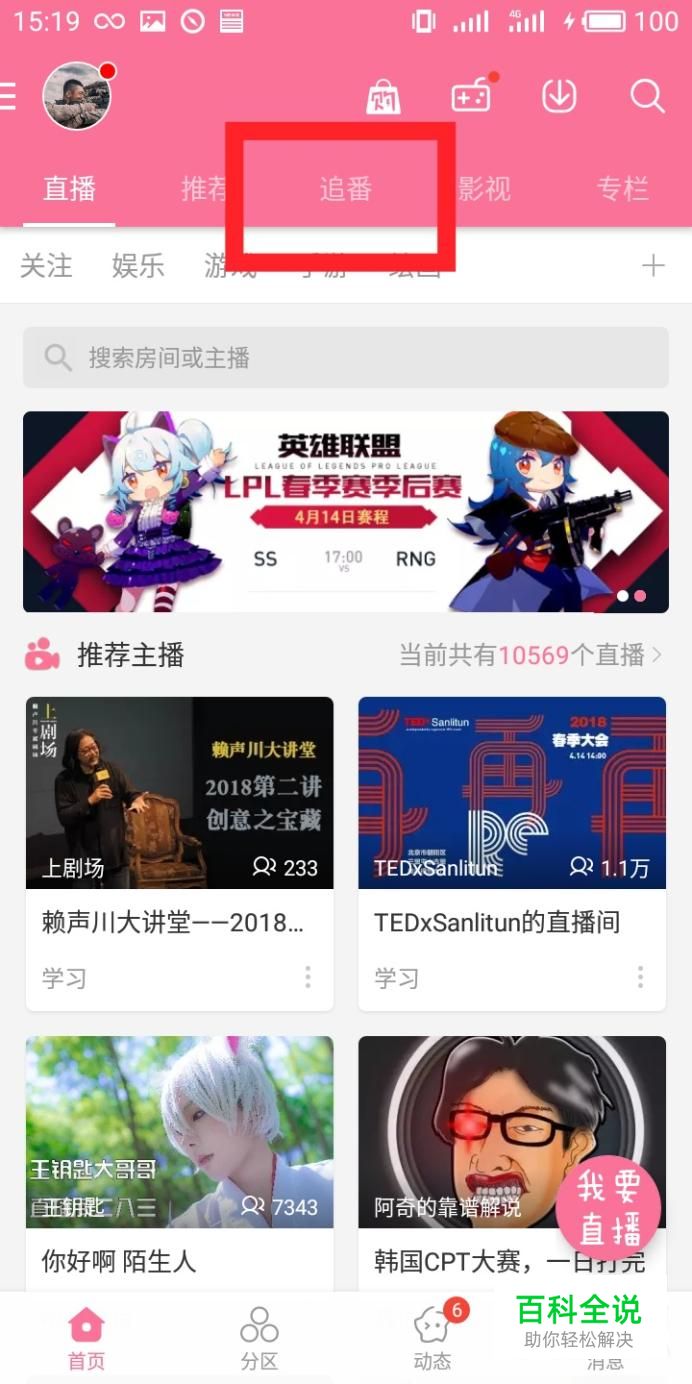Screen dimensions: 692x1384
Task: Open the 动态 tab
Action: tap(432, 1338)
